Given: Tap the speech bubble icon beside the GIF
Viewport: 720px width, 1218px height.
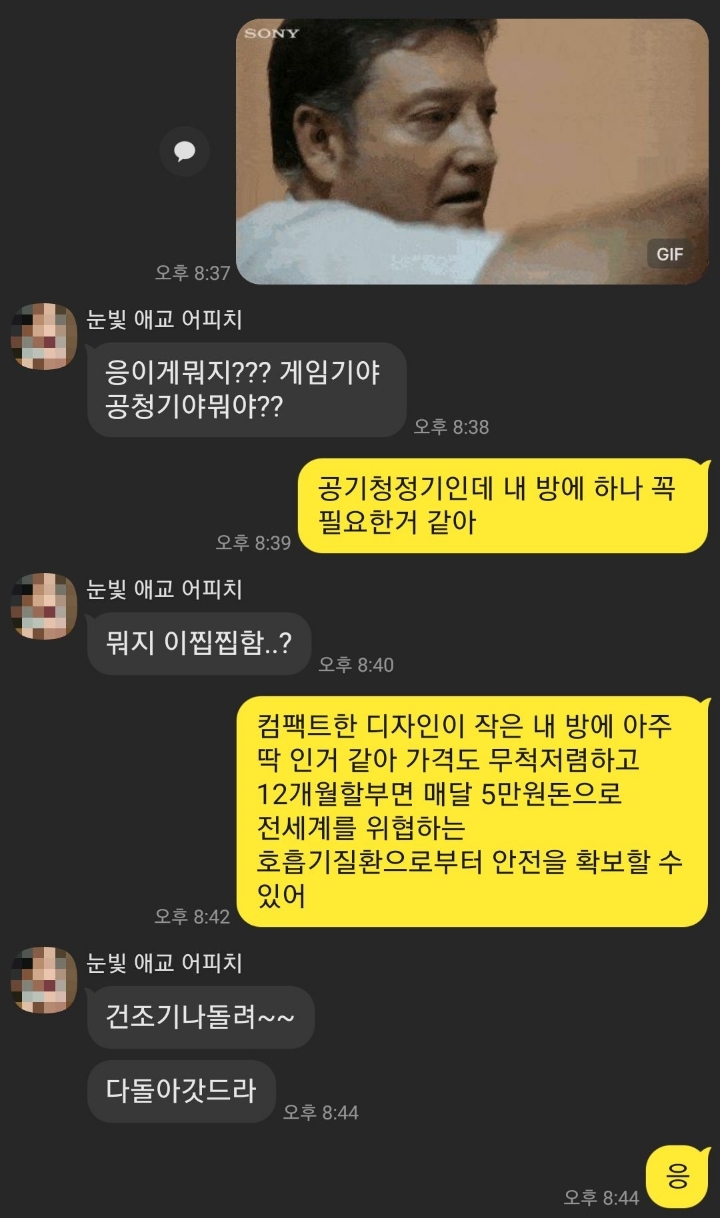Looking at the screenshot, I should [x=184, y=152].
